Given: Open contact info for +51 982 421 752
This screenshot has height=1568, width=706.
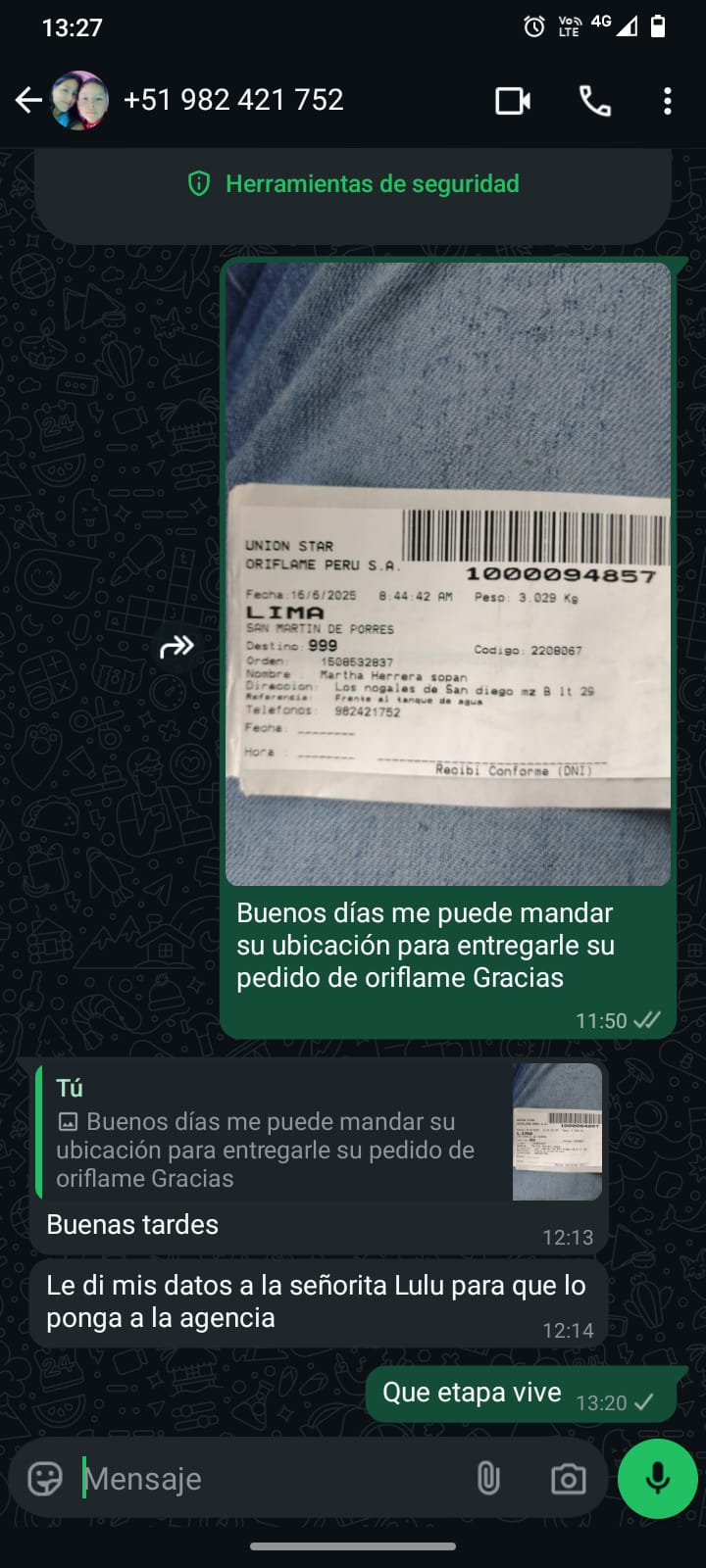Looking at the screenshot, I should (233, 100).
